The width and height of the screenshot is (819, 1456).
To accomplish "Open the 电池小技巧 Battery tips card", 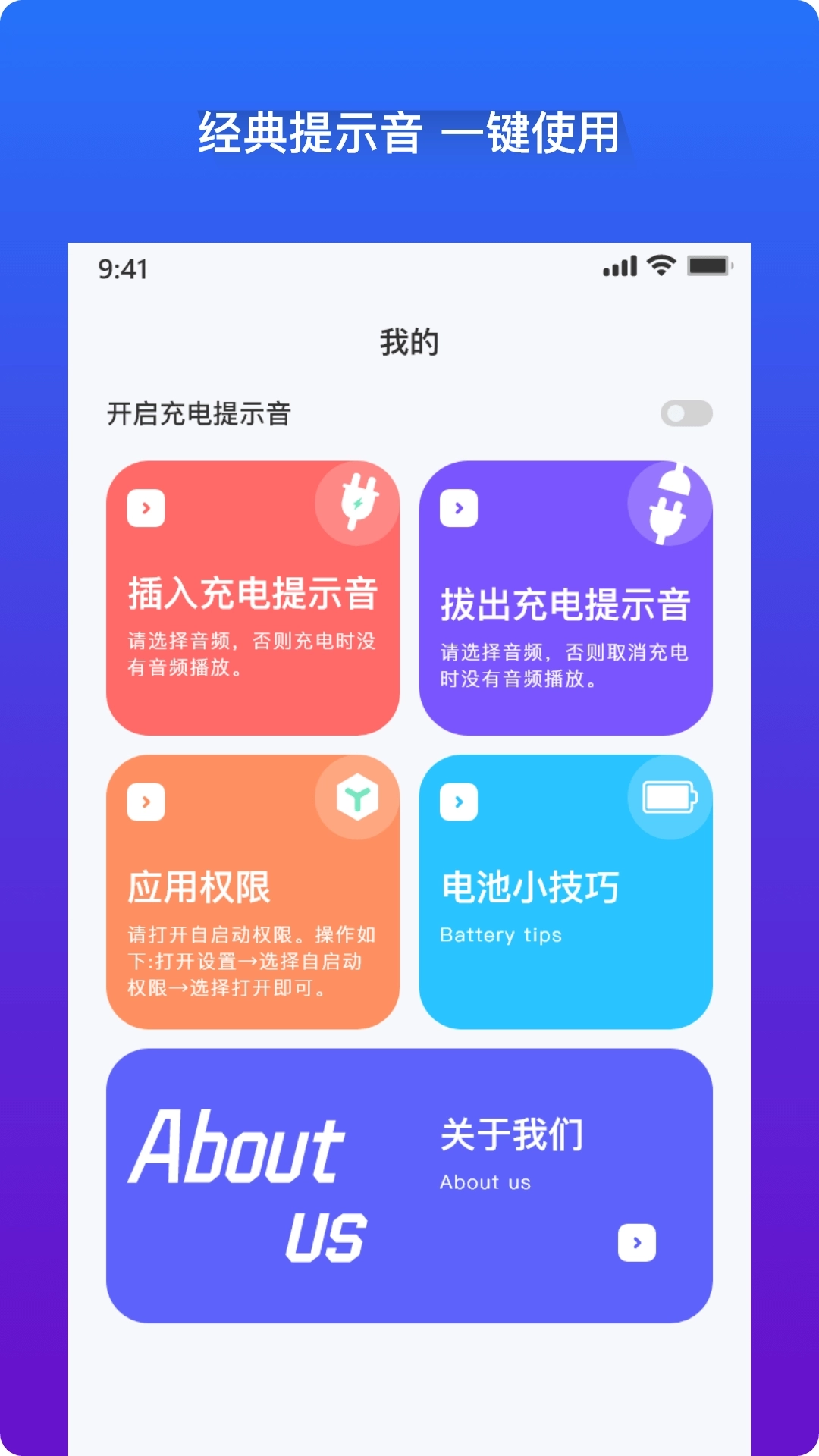I will coord(566,887).
